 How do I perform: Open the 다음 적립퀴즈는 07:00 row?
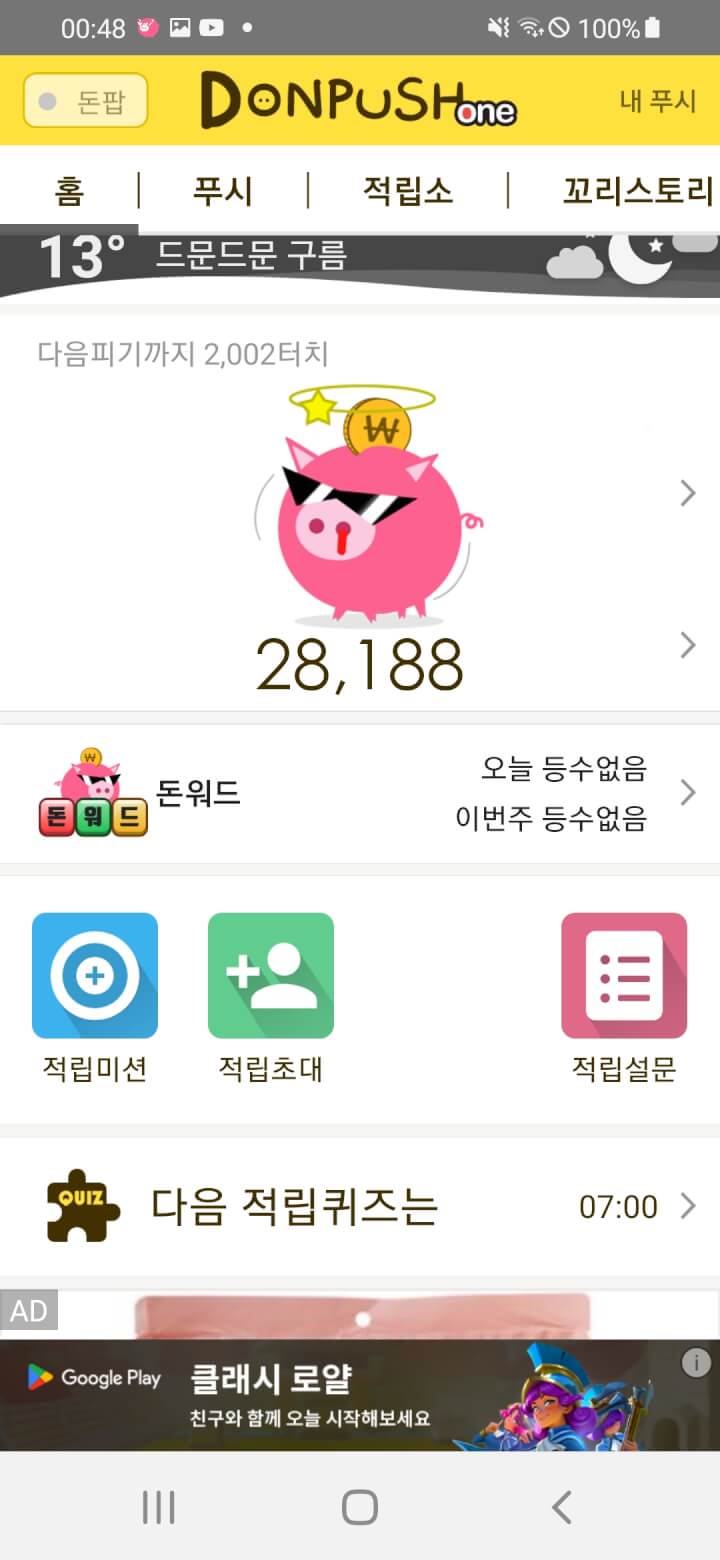click(x=360, y=1206)
